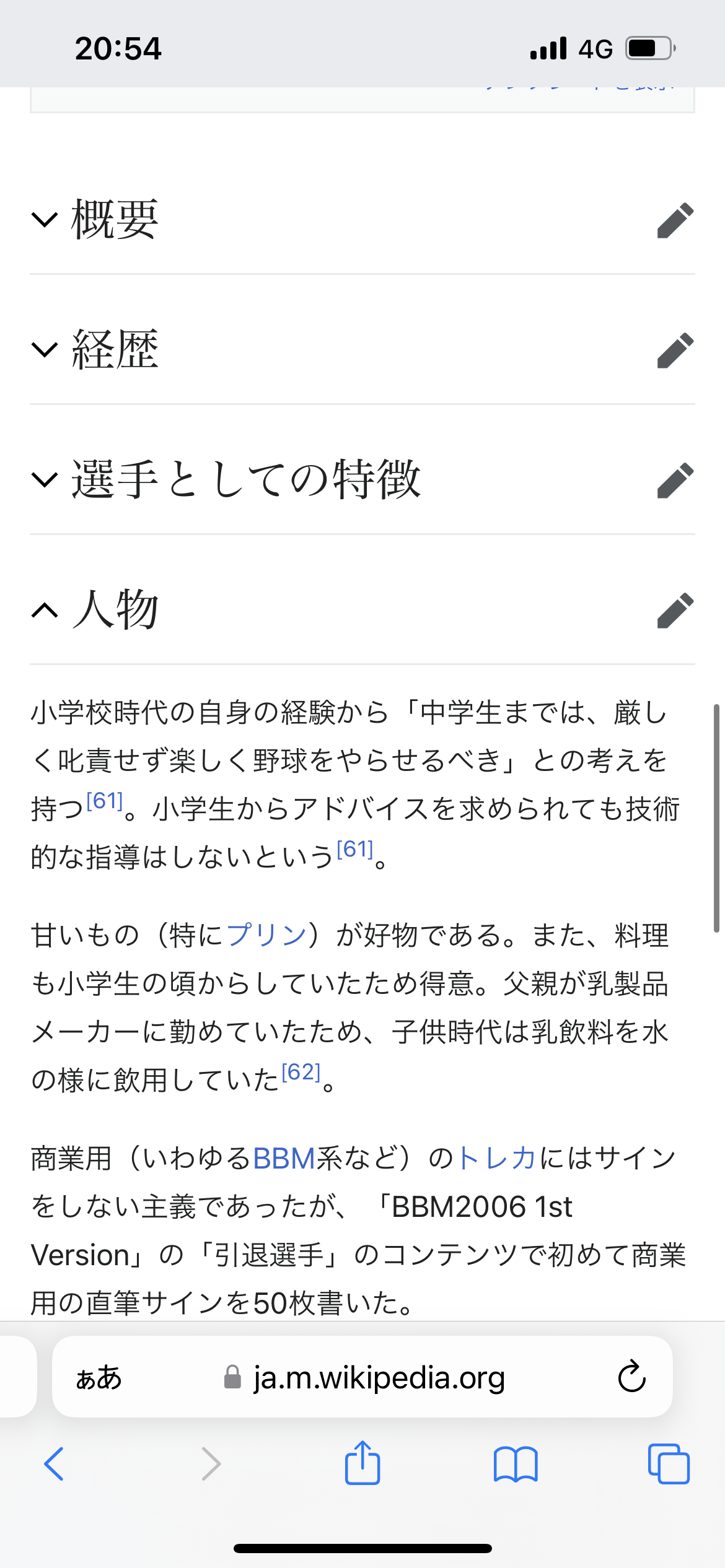
Task: Open footnote reference [62]
Action: pyautogui.click(x=301, y=1073)
